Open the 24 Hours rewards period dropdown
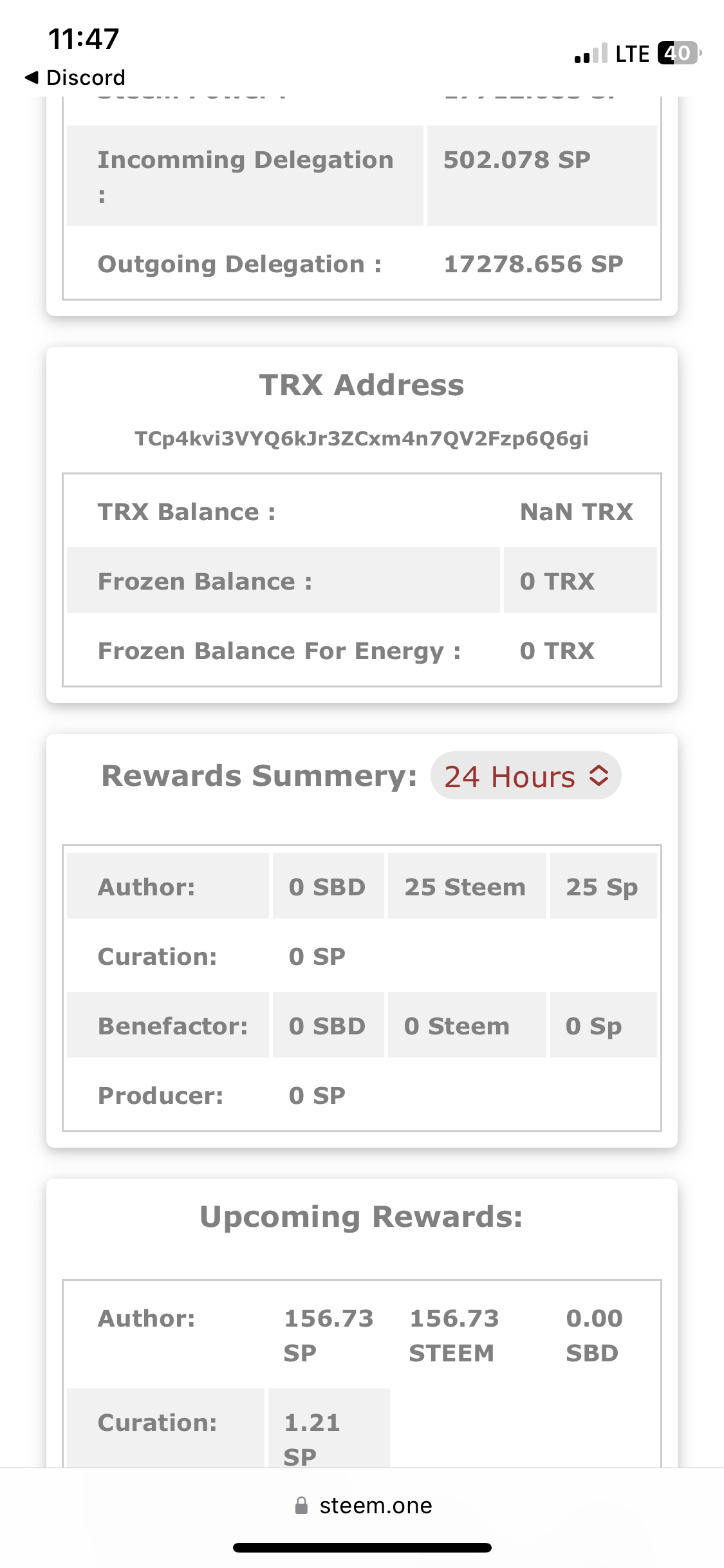Image resolution: width=724 pixels, height=1568 pixels. [x=525, y=776]
